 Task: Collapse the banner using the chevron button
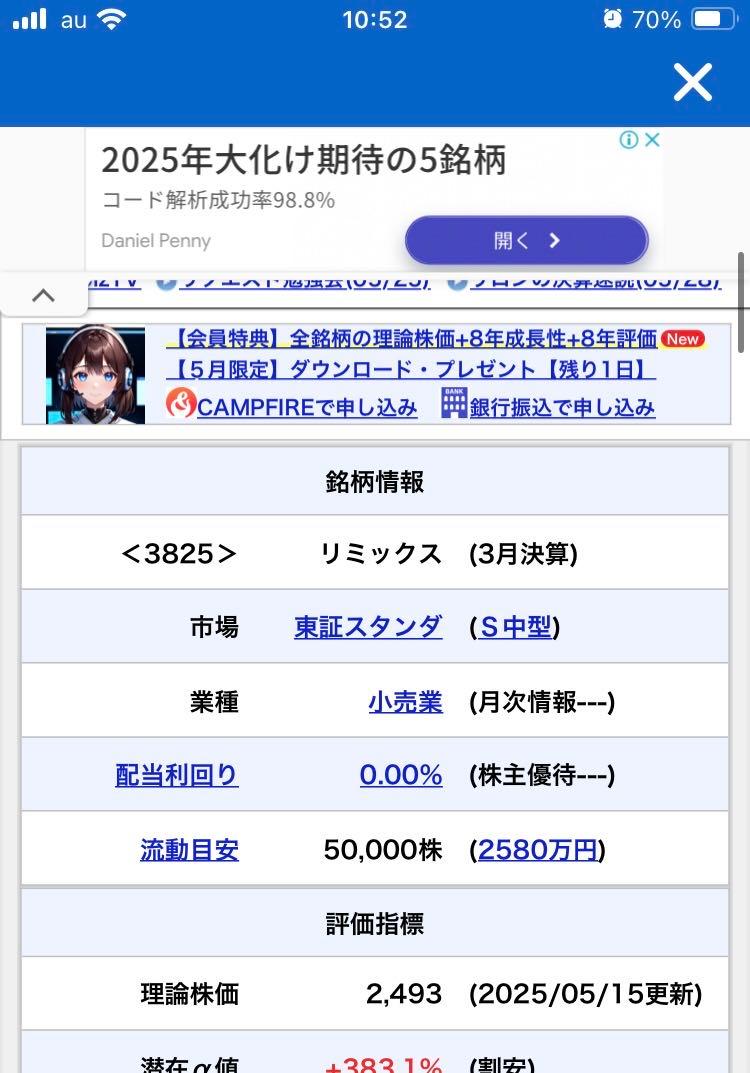42,295
